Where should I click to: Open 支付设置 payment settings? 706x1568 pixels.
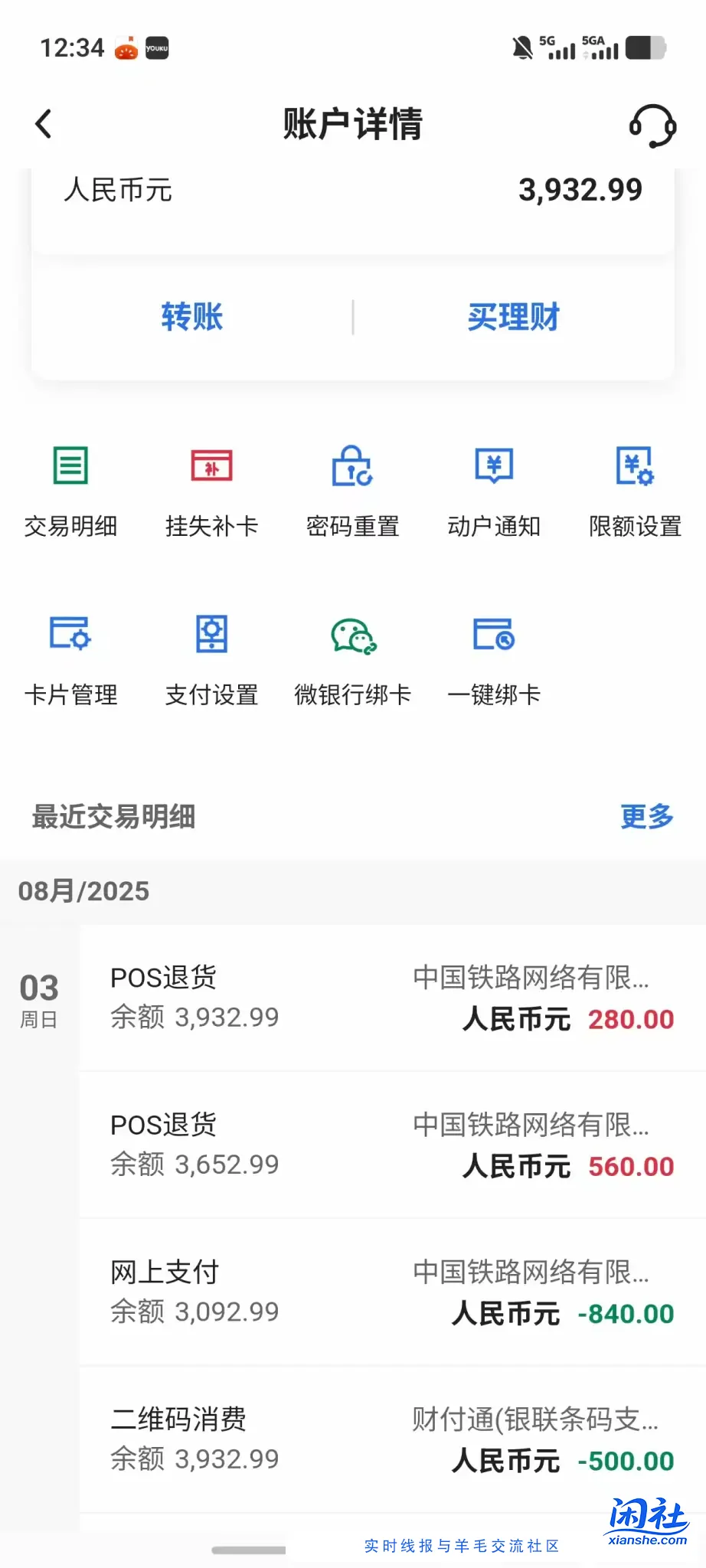coord(211,658)
